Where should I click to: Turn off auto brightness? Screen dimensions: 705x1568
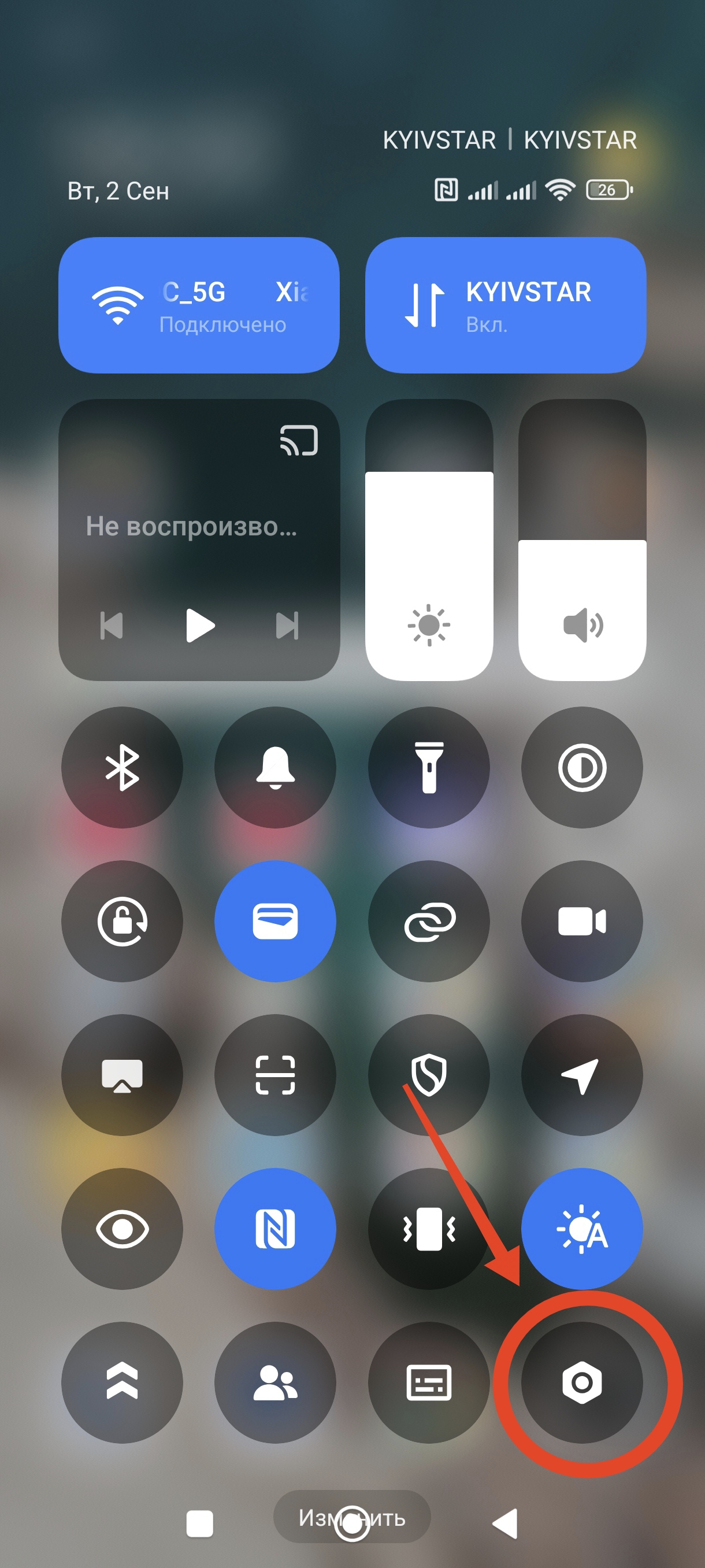[581, 1229]
